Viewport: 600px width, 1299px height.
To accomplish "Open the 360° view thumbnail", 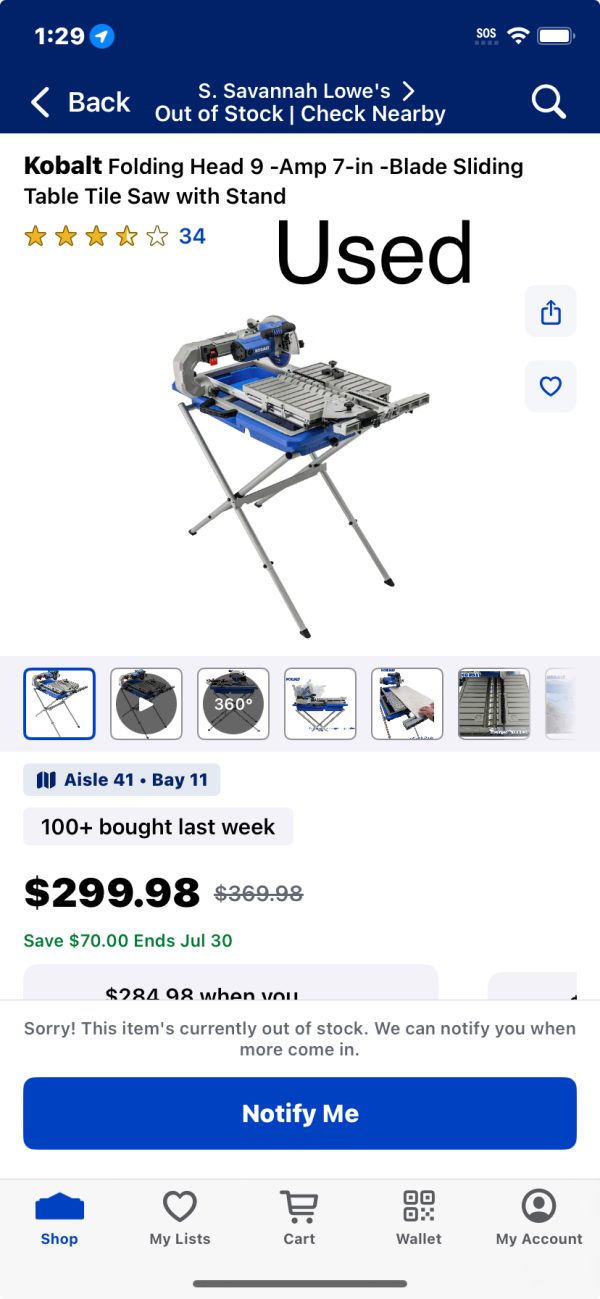I will 233,704.
